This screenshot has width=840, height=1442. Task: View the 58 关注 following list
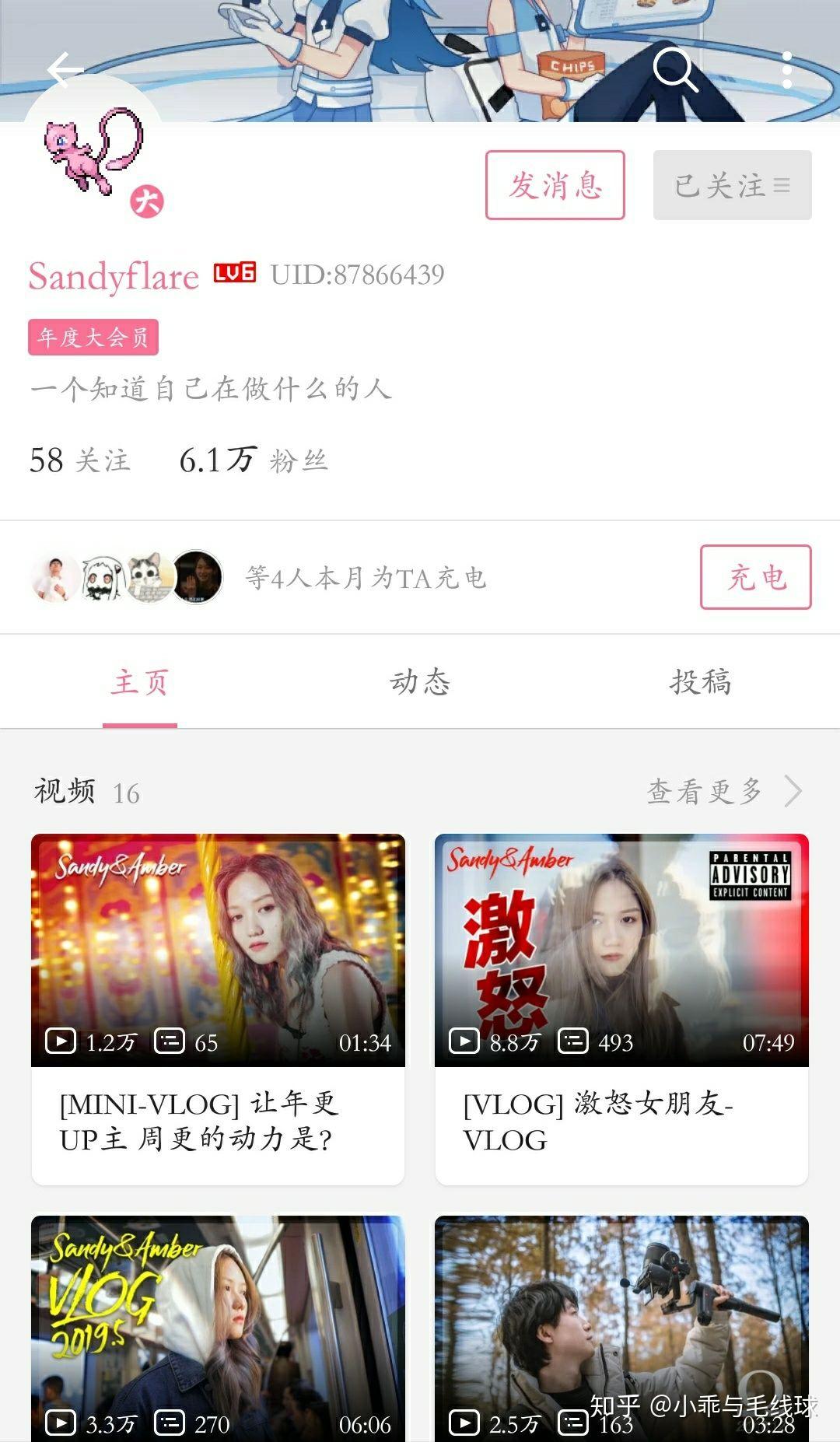(x=80, y=460)
